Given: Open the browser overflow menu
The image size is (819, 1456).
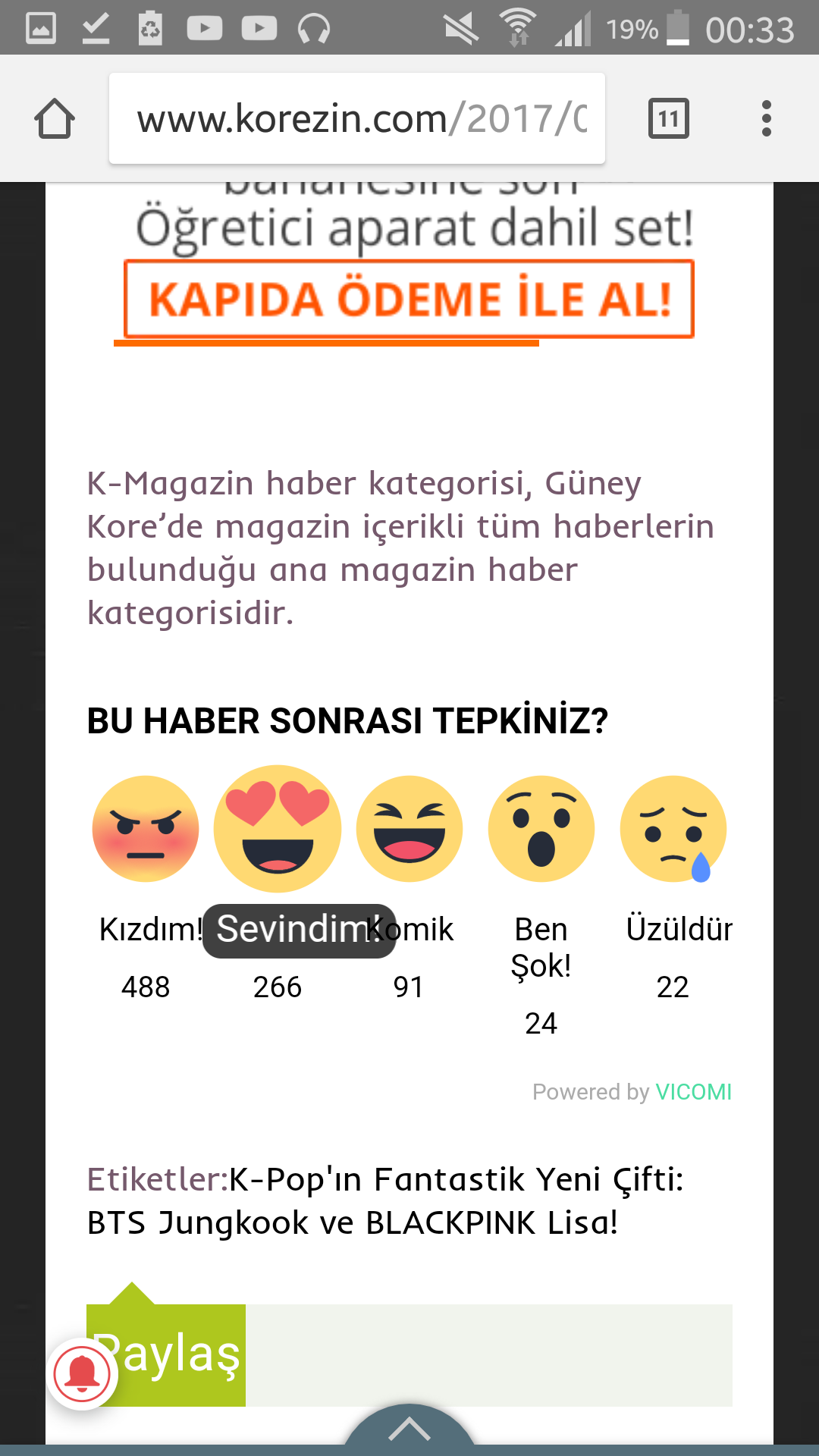Looking at the screenshot, I should [x=767, y=119].
